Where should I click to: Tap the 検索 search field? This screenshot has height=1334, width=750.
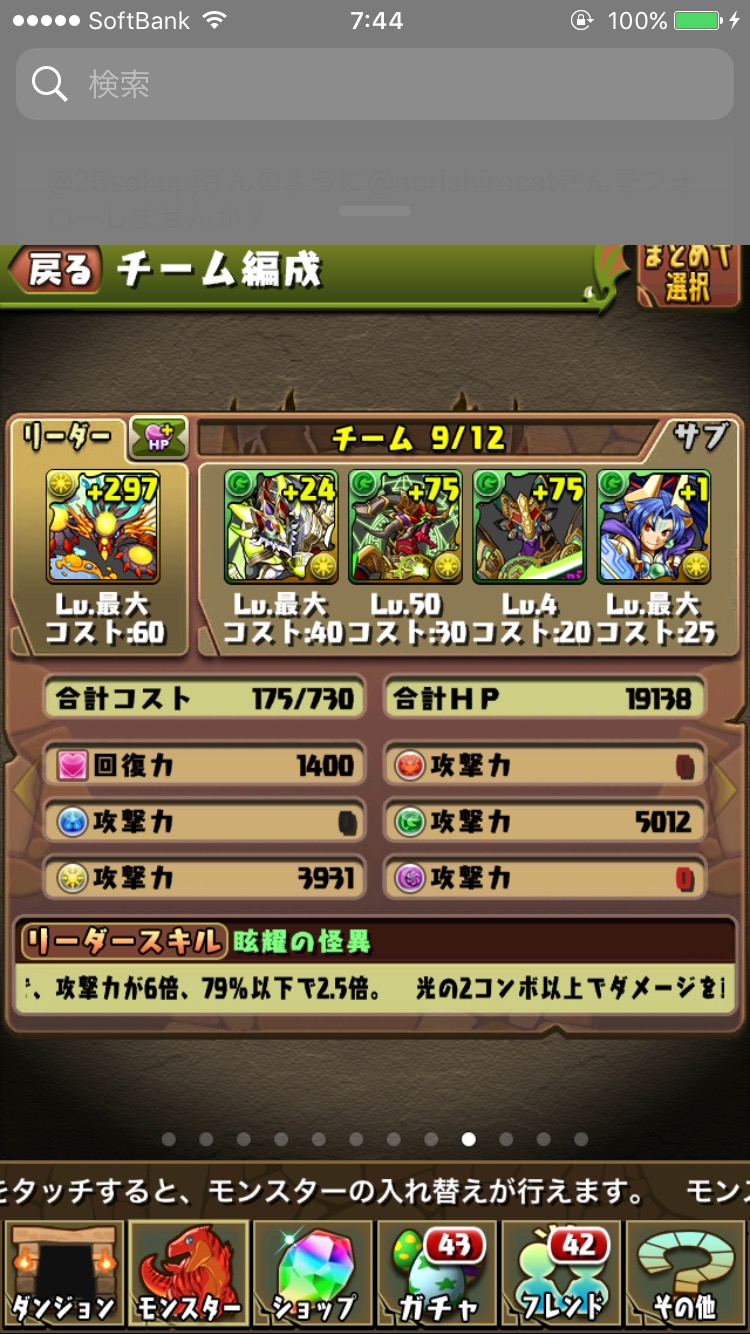pyautogui.click(x=375, y=84)
